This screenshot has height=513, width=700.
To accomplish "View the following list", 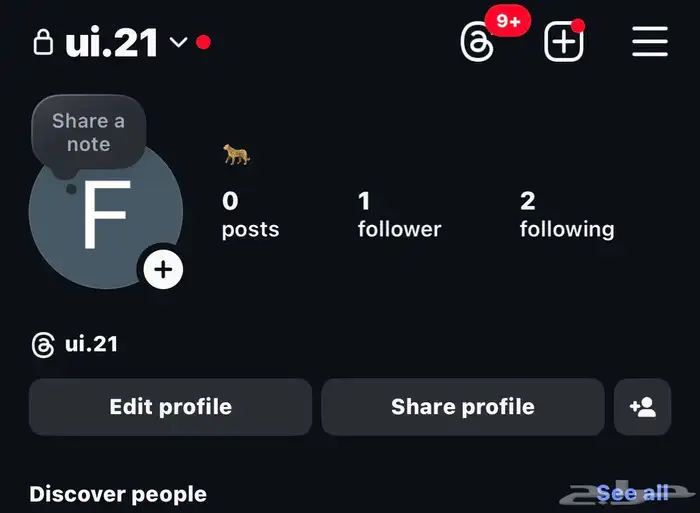I will 566,215.
